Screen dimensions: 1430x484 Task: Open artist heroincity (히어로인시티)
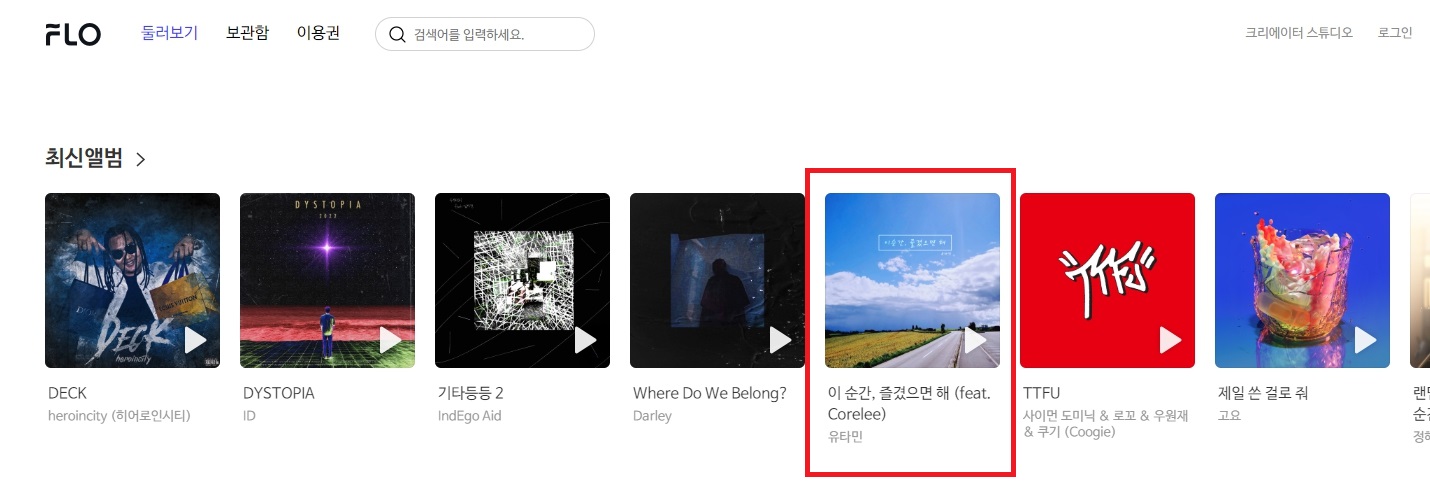(119, 415)
